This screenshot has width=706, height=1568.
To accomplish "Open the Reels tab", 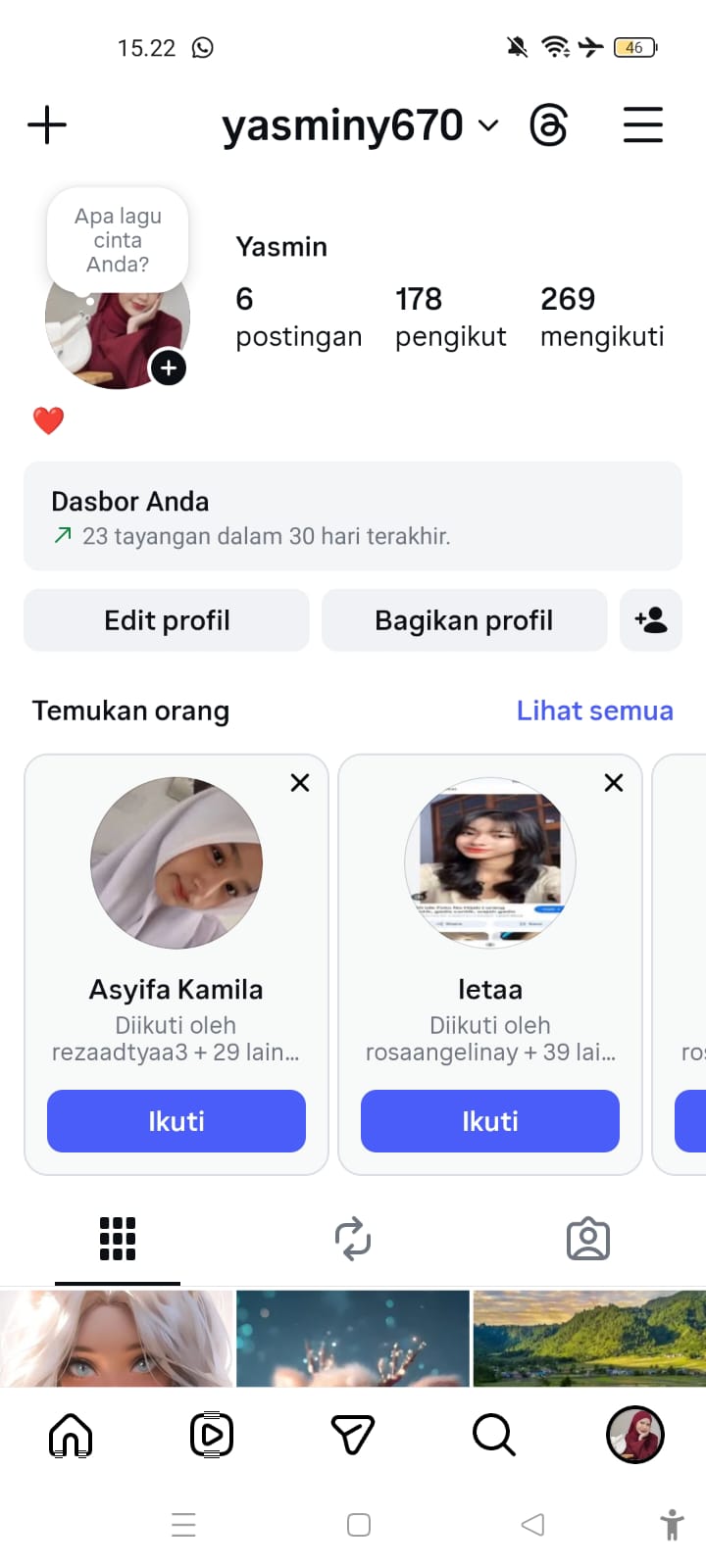I will (212, 1436).
